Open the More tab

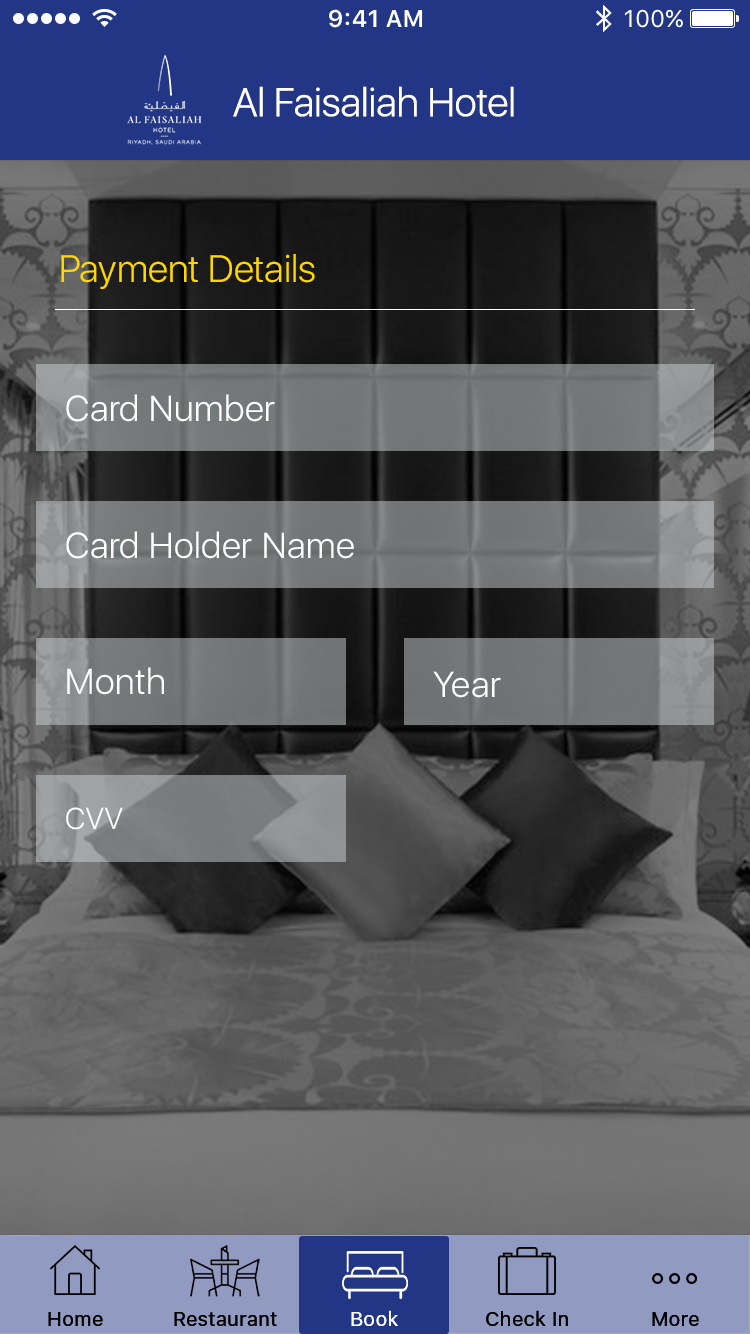pos(675,1286)
